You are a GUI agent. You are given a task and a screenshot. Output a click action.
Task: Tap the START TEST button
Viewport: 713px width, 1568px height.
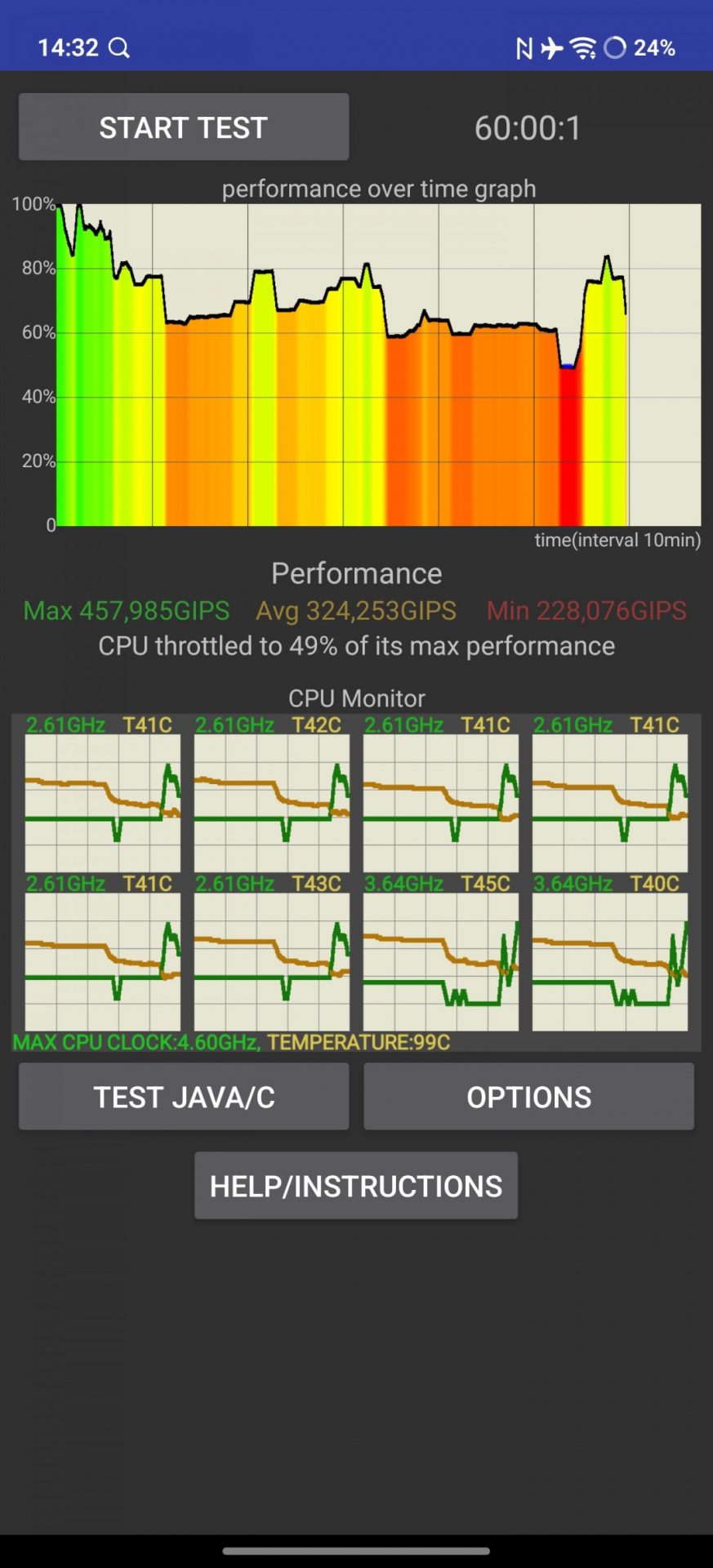(184, 127)
